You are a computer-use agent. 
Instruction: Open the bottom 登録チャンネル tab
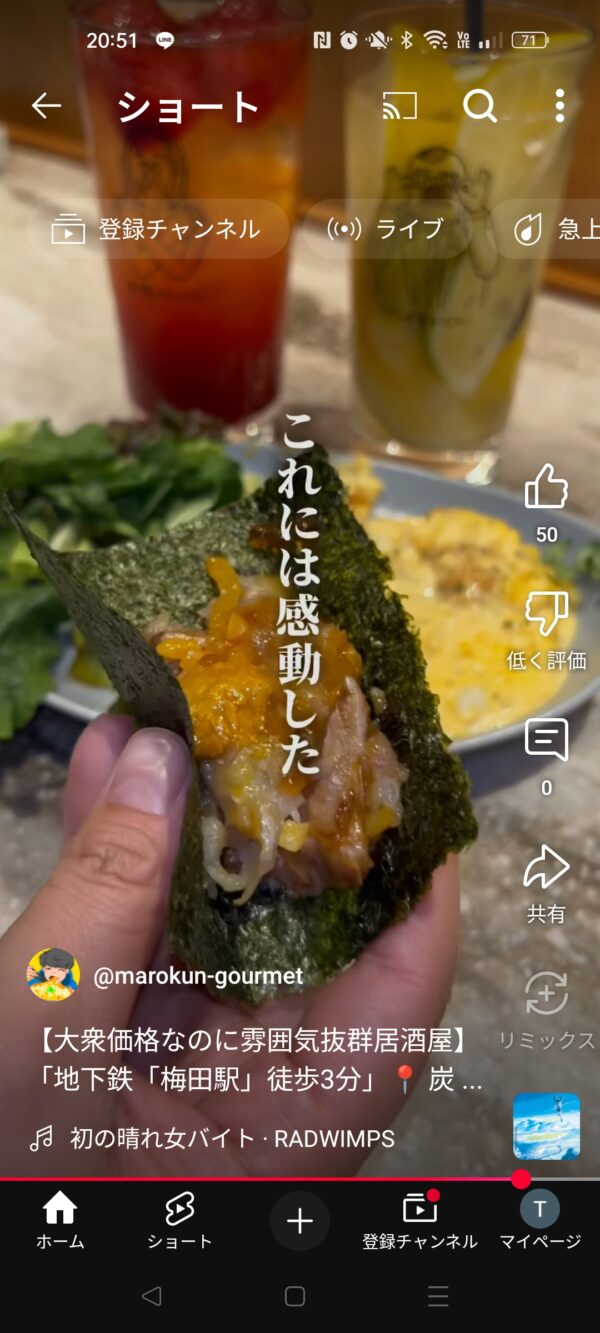click(x=420, y=1221)
